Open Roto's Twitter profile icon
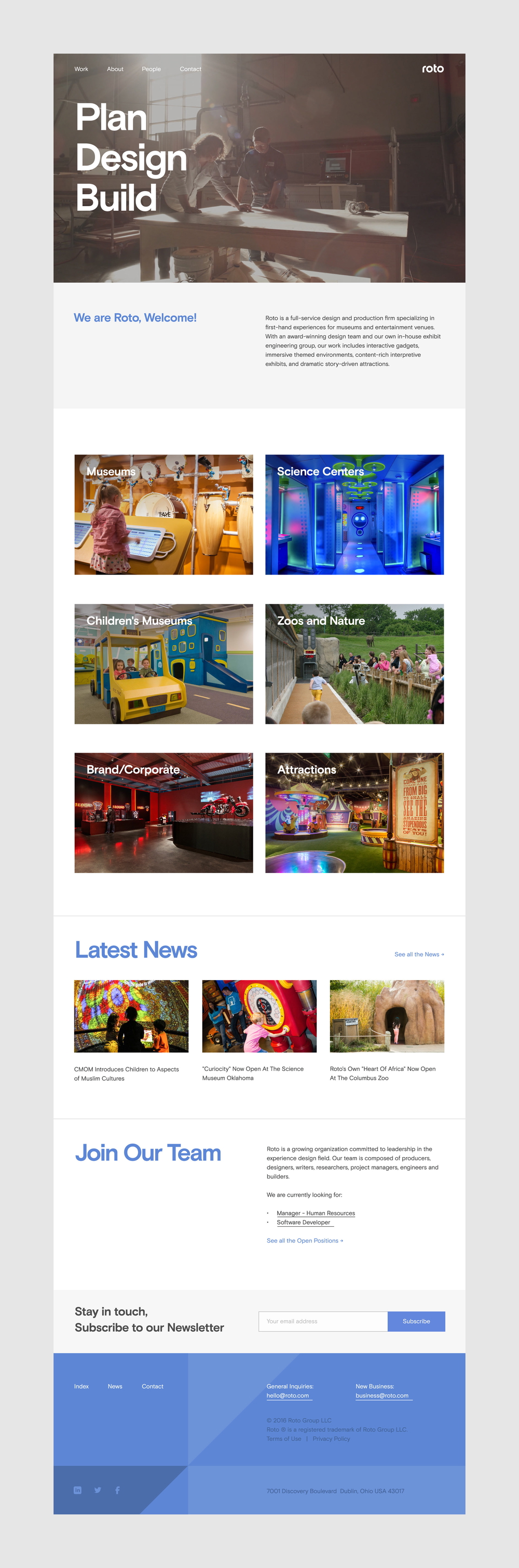The width and height of the screenshot is (519, 1568). point(98,1490)
